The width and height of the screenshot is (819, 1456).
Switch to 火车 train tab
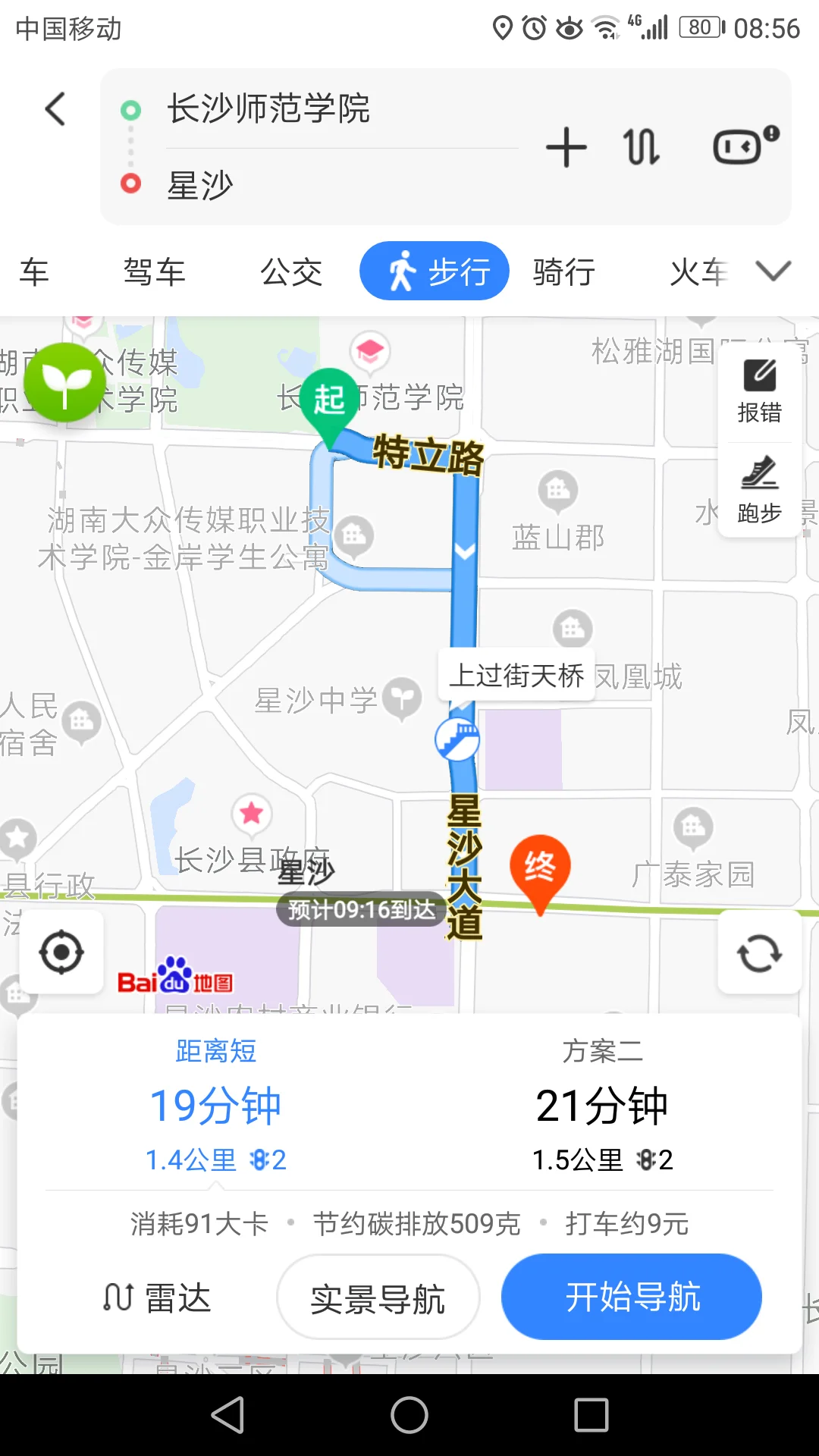(698, 271)
